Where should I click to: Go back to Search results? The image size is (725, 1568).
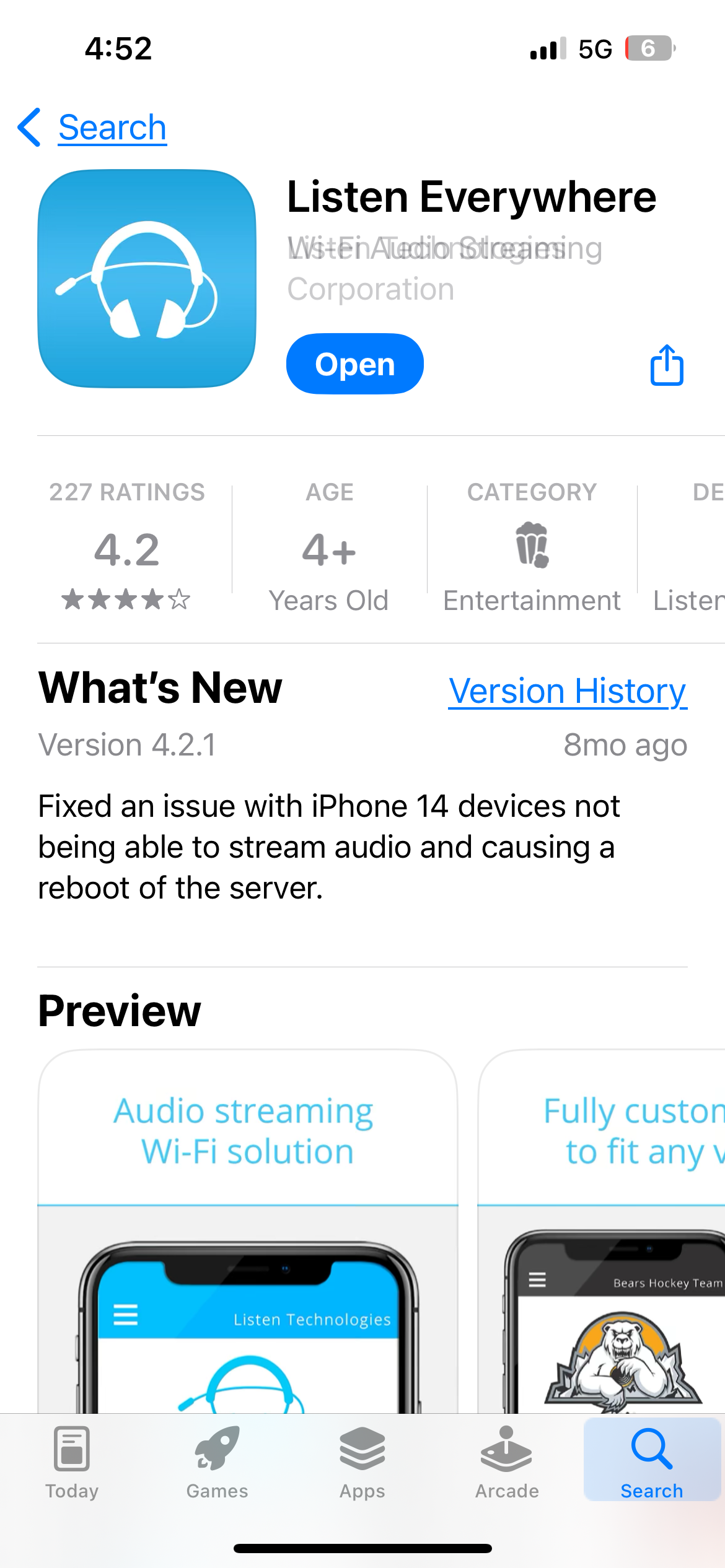coord(93,128)
